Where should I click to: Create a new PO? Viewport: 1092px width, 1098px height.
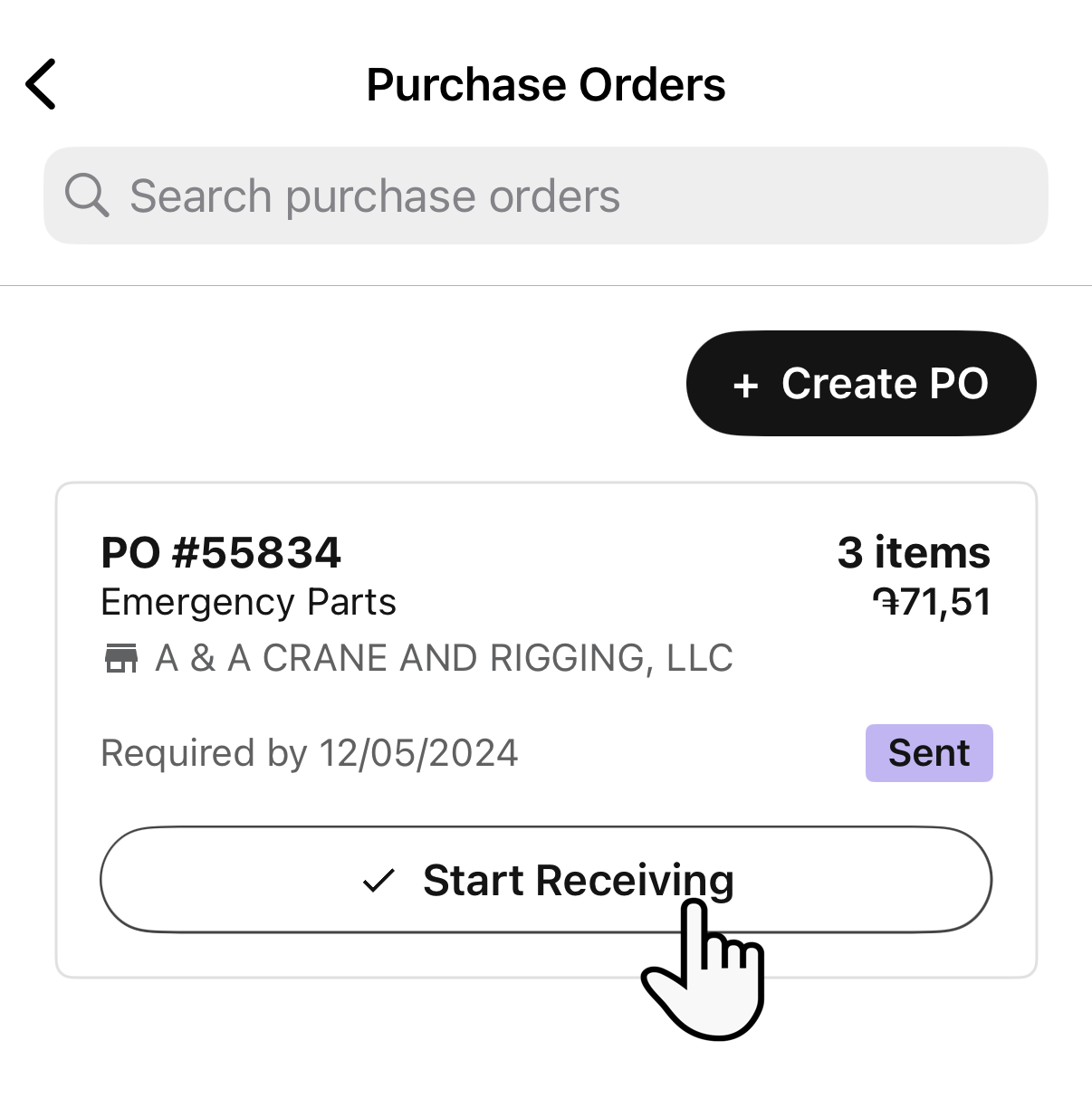[860, 383]
